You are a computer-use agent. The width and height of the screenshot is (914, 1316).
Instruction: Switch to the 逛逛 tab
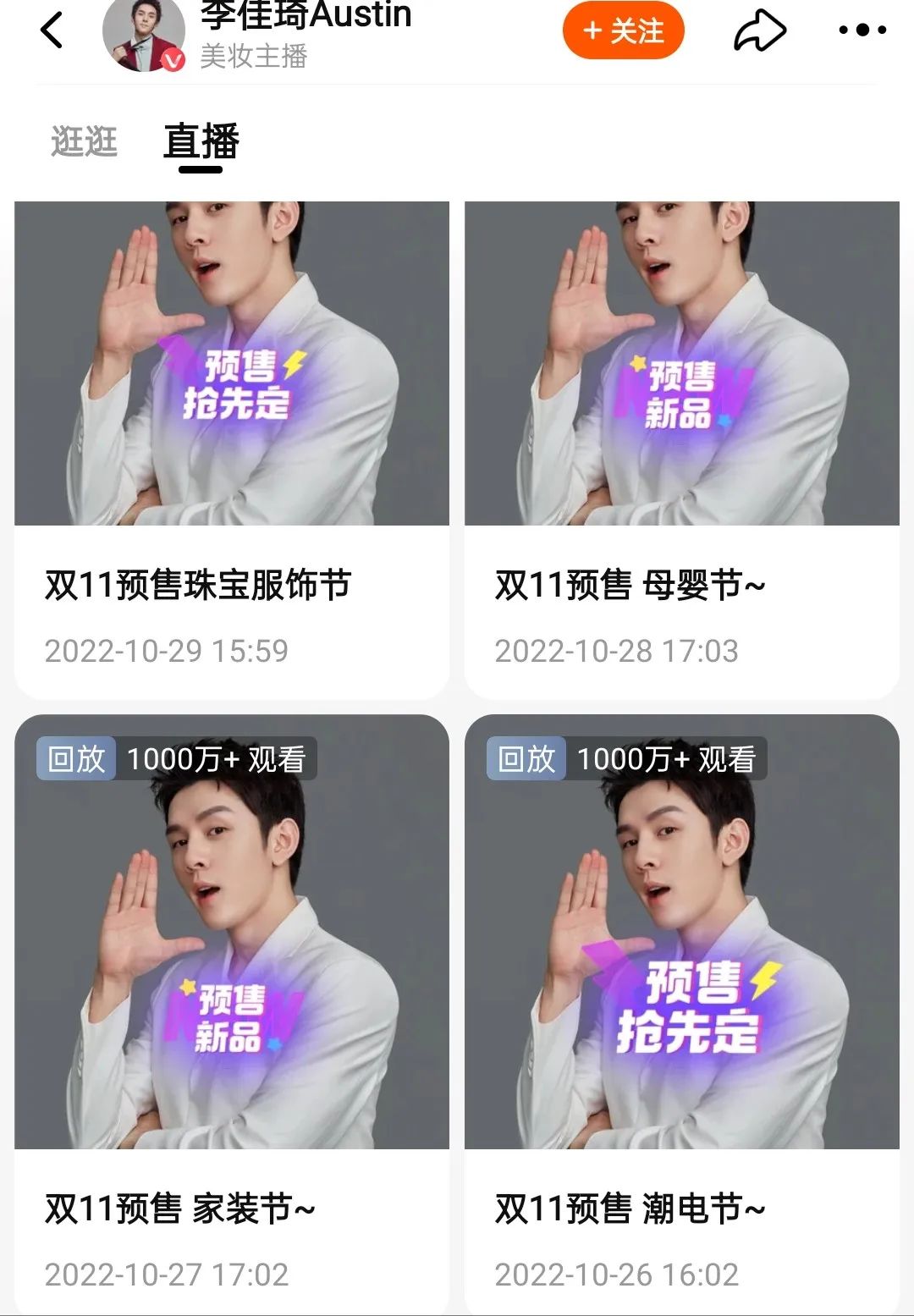(x=84, y=141)
